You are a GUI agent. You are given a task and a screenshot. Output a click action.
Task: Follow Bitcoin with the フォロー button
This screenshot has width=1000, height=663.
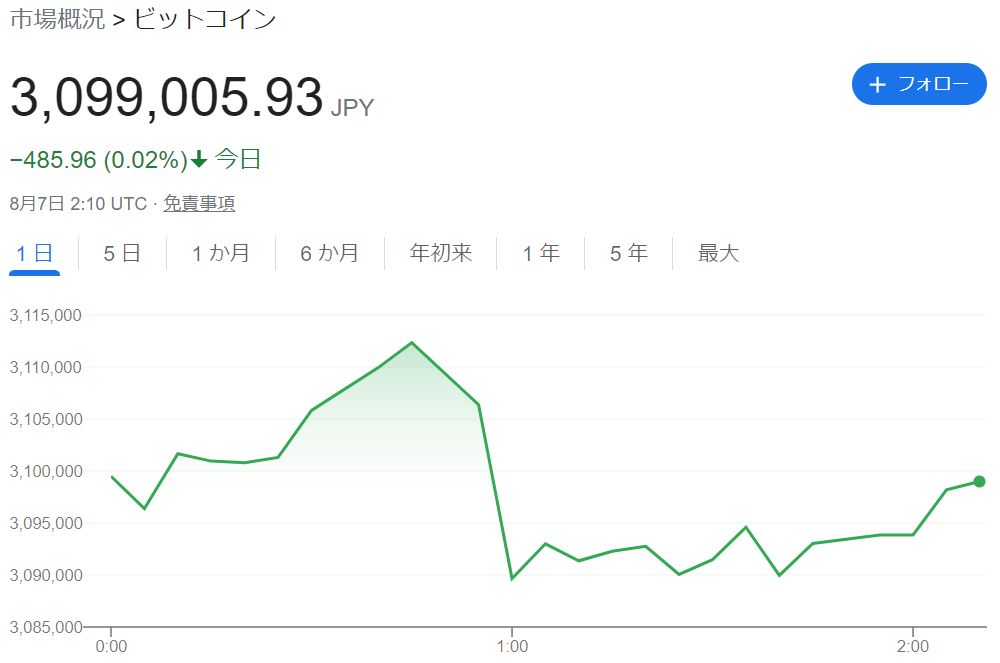(x=919, y=84)
